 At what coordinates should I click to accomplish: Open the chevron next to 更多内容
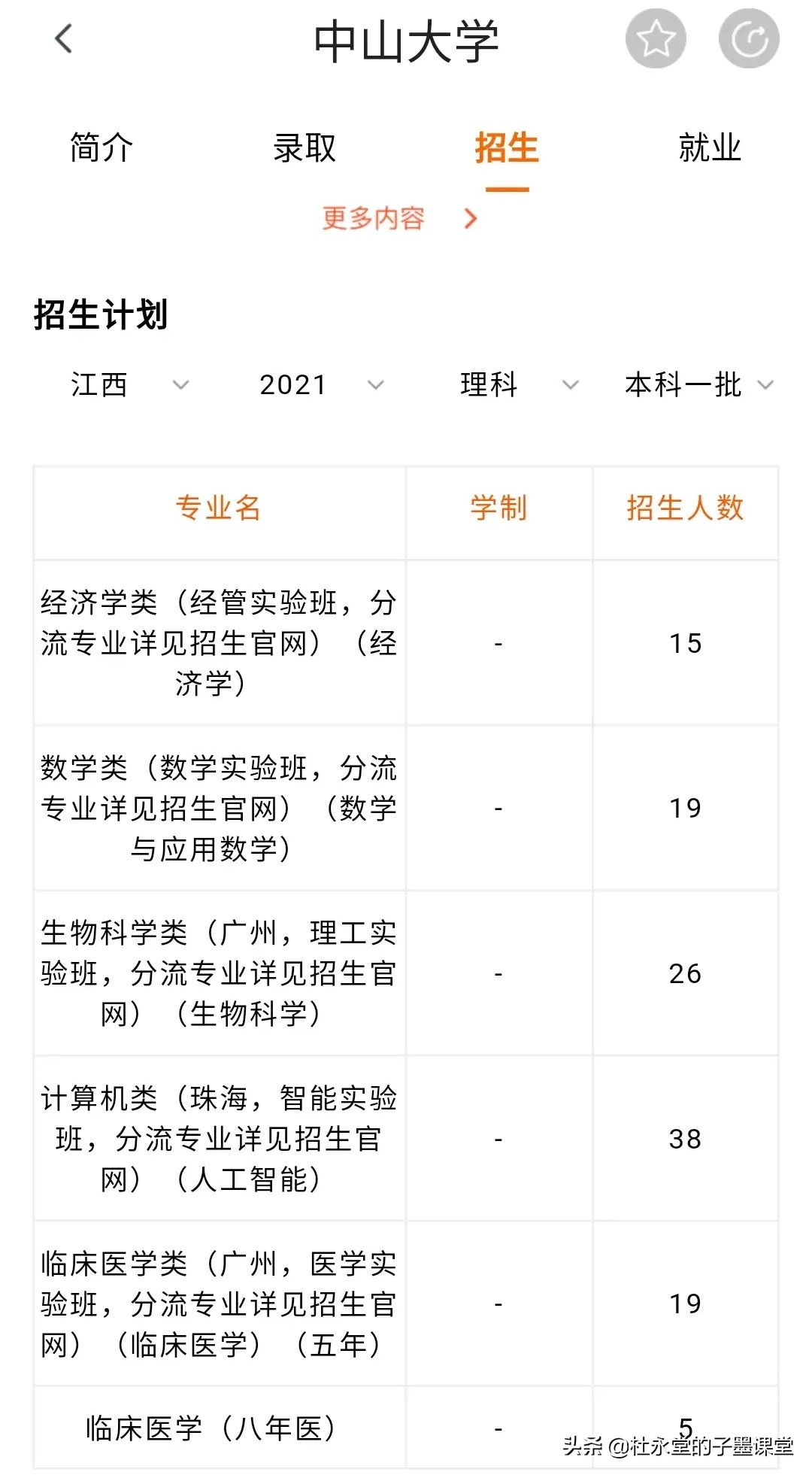(471, 219)
